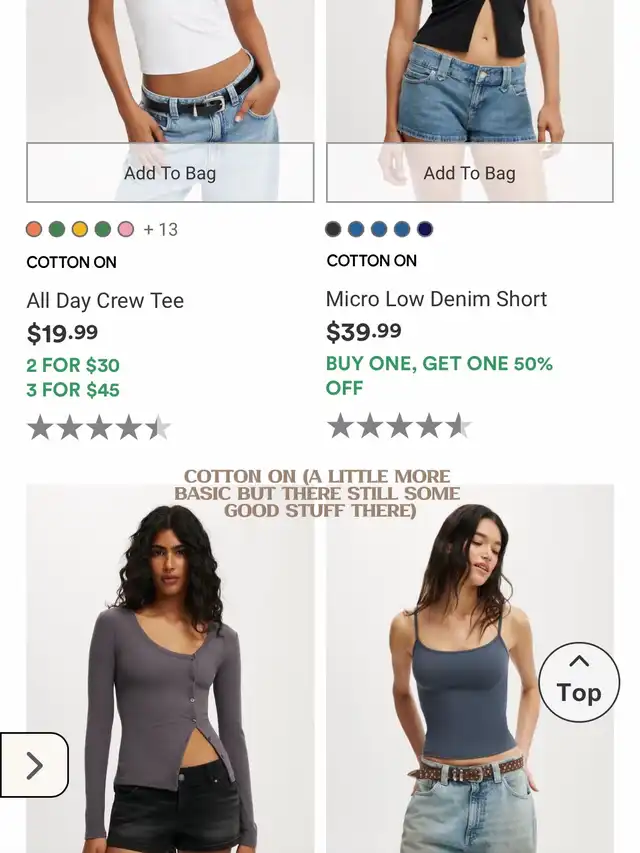Select the orange swatch for All Day Crew Tee
Image resolution: width=640 pixels, height=853 pixels.
point(34,229)
